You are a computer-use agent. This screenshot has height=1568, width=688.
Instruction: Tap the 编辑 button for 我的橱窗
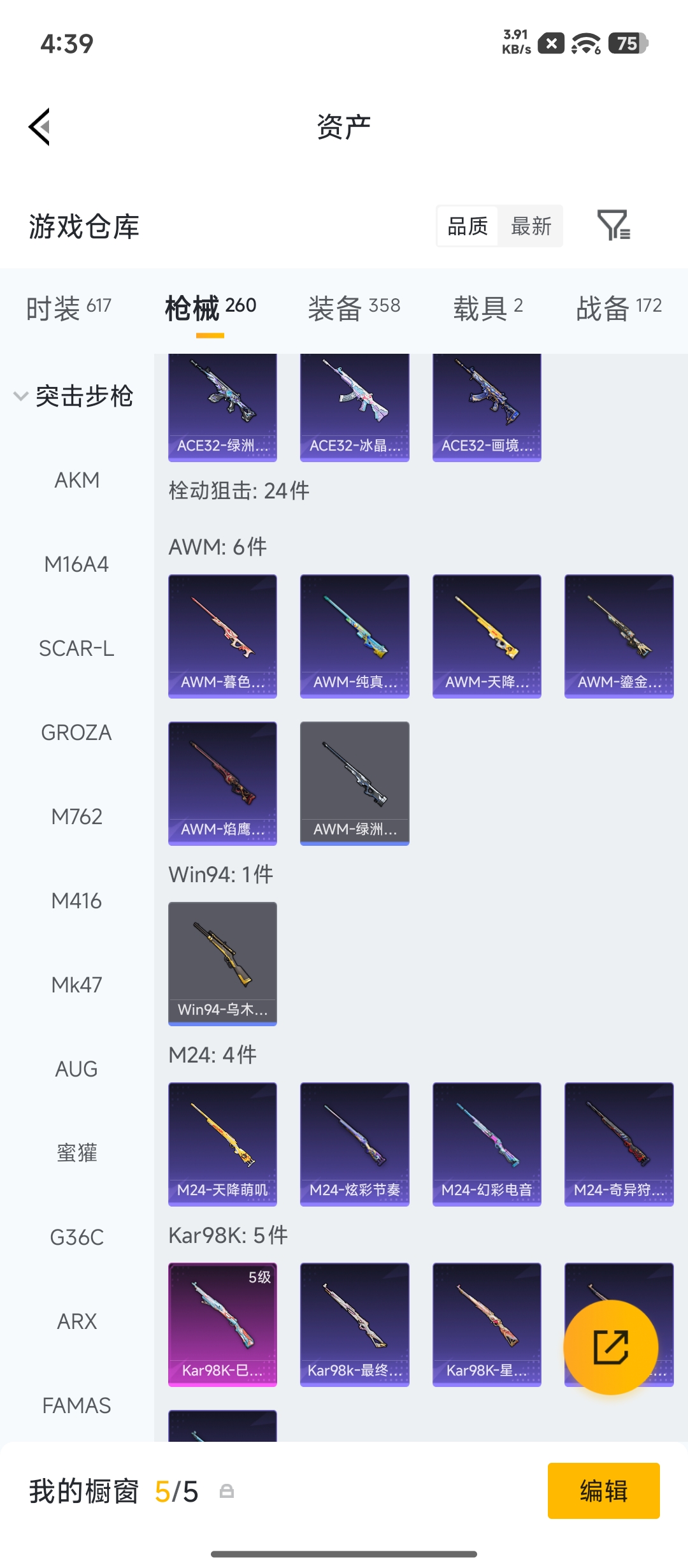pos(603,1491)
